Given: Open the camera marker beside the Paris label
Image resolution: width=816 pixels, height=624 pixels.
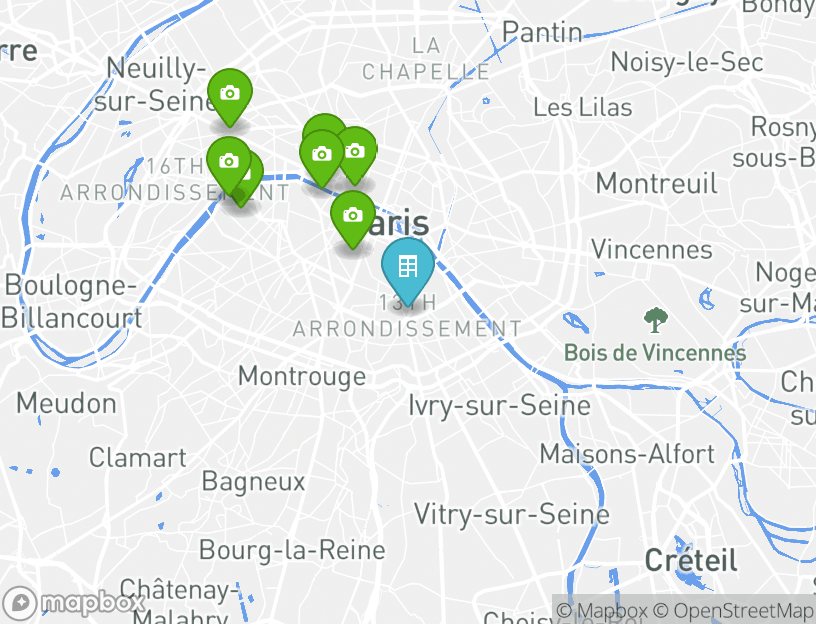Looking at the screenshot, I should click(352, 215).
